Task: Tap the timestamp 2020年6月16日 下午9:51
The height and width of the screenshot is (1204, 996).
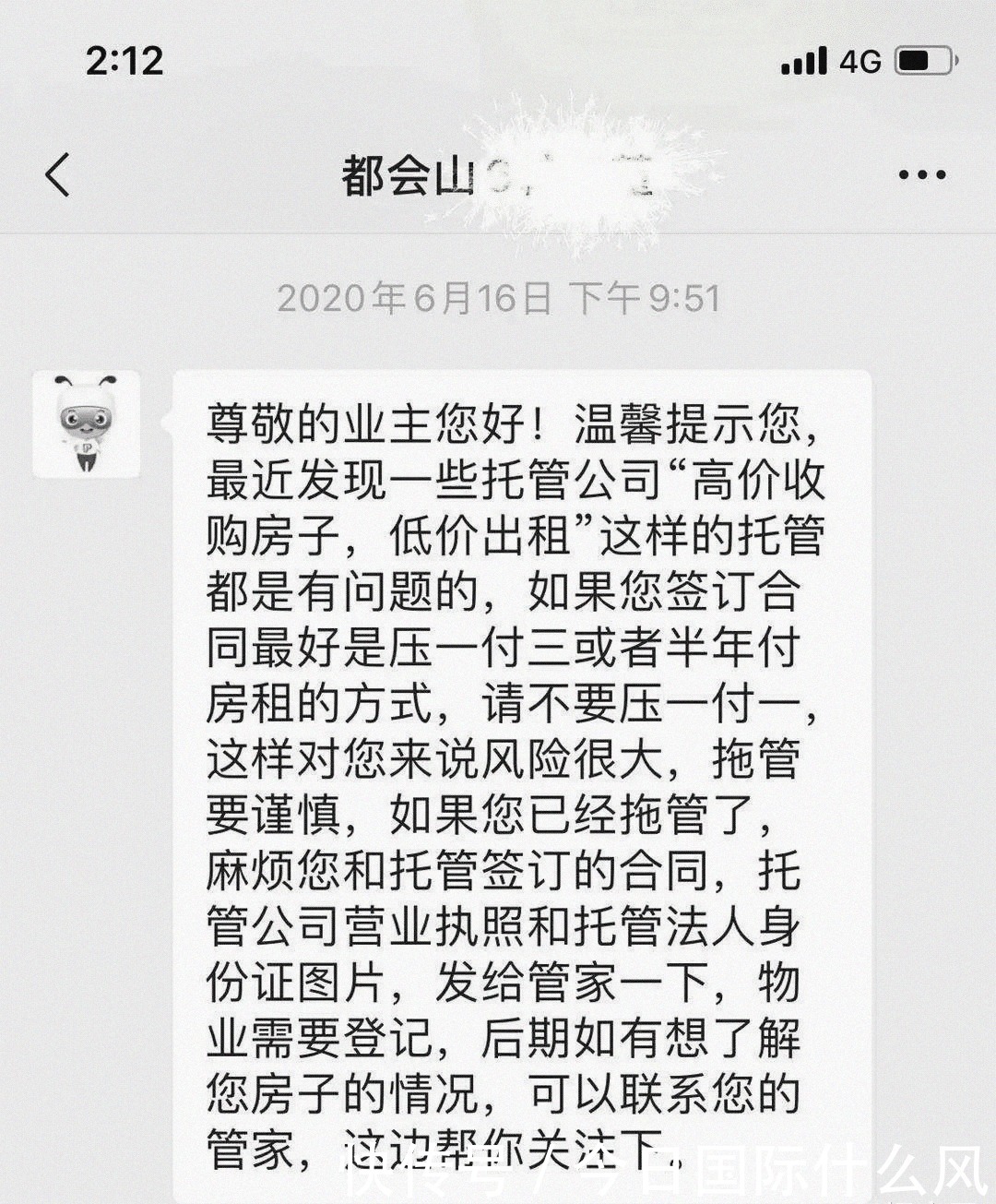Action: (498, 297)
